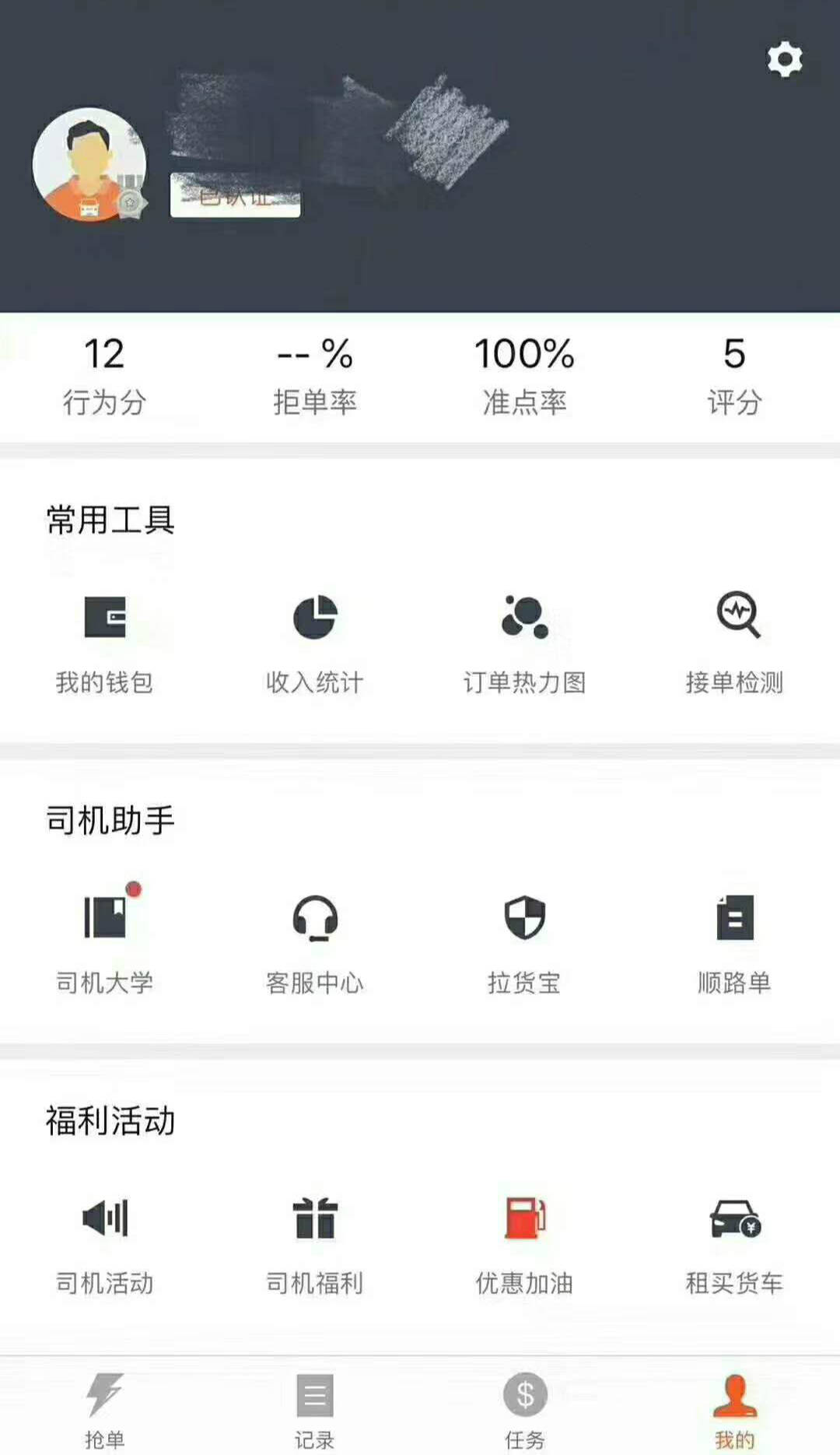
Task: View 行为分 behavior score details
Action: (104, 376)
